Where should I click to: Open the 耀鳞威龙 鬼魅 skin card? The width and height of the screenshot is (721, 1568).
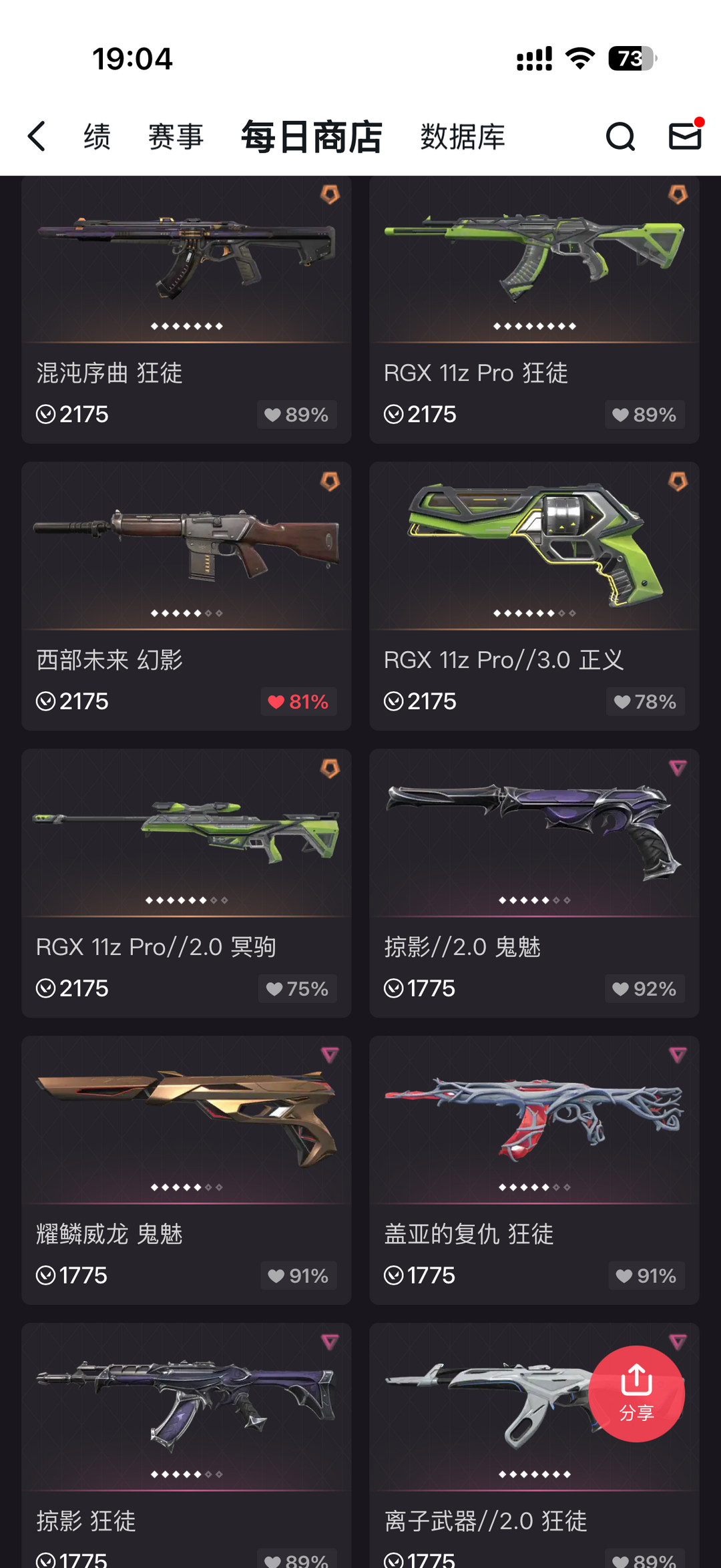[x=186, y=1171]
